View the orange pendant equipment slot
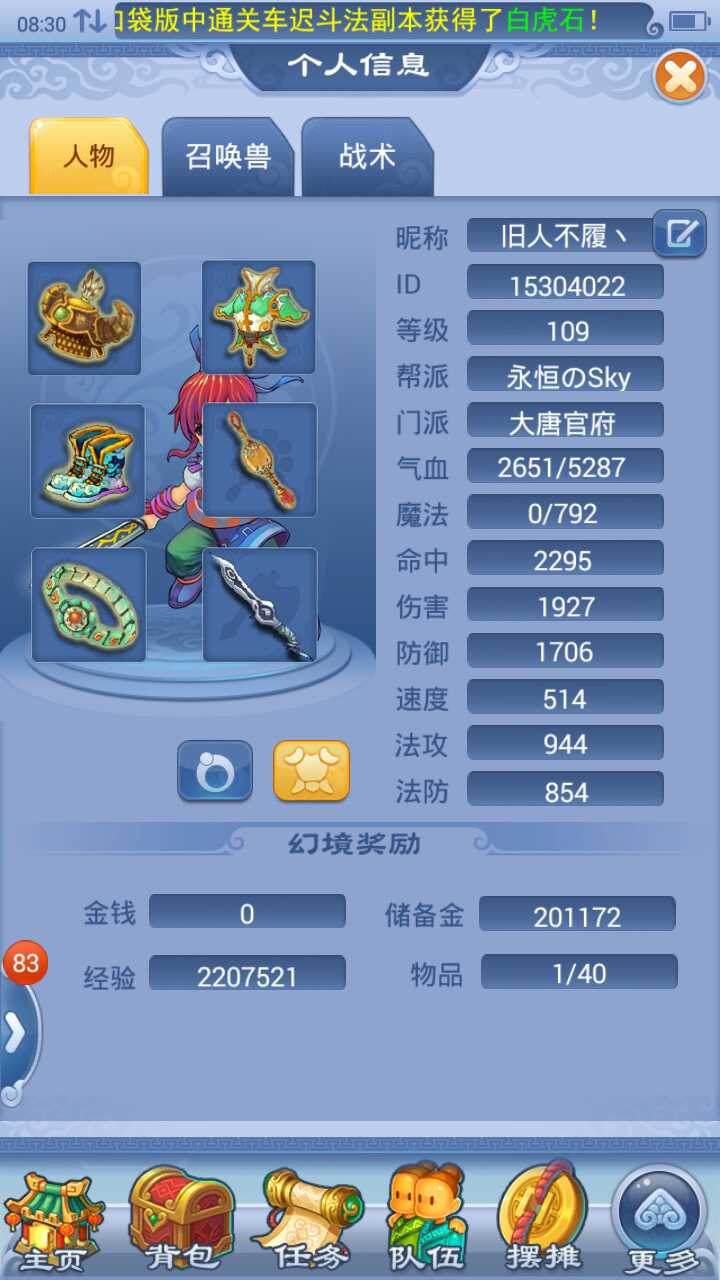 [x=260, y=460]
